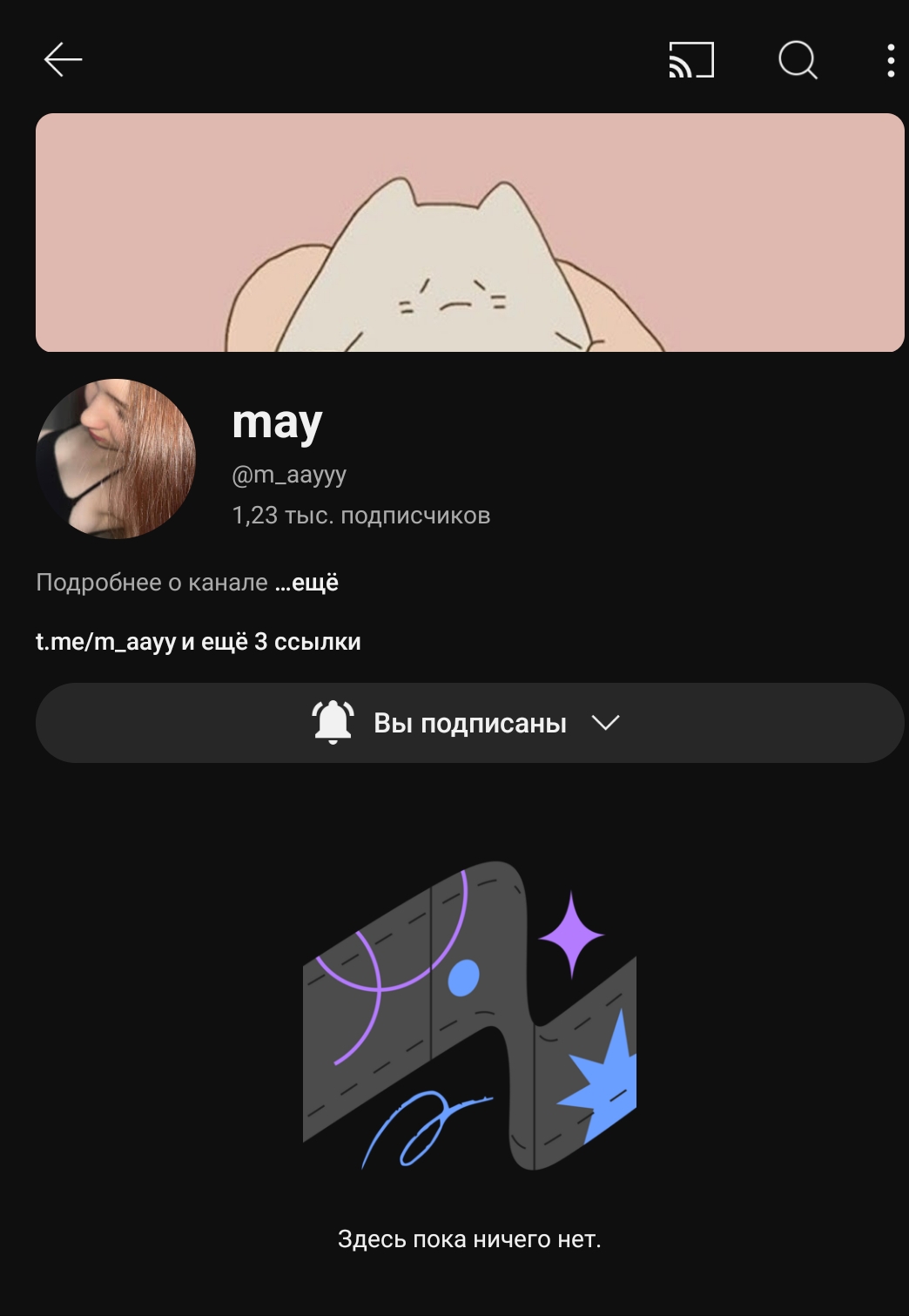Screen dimensions: 909x1316
Task: Open the cast to device icon
Action: [691, 60]
